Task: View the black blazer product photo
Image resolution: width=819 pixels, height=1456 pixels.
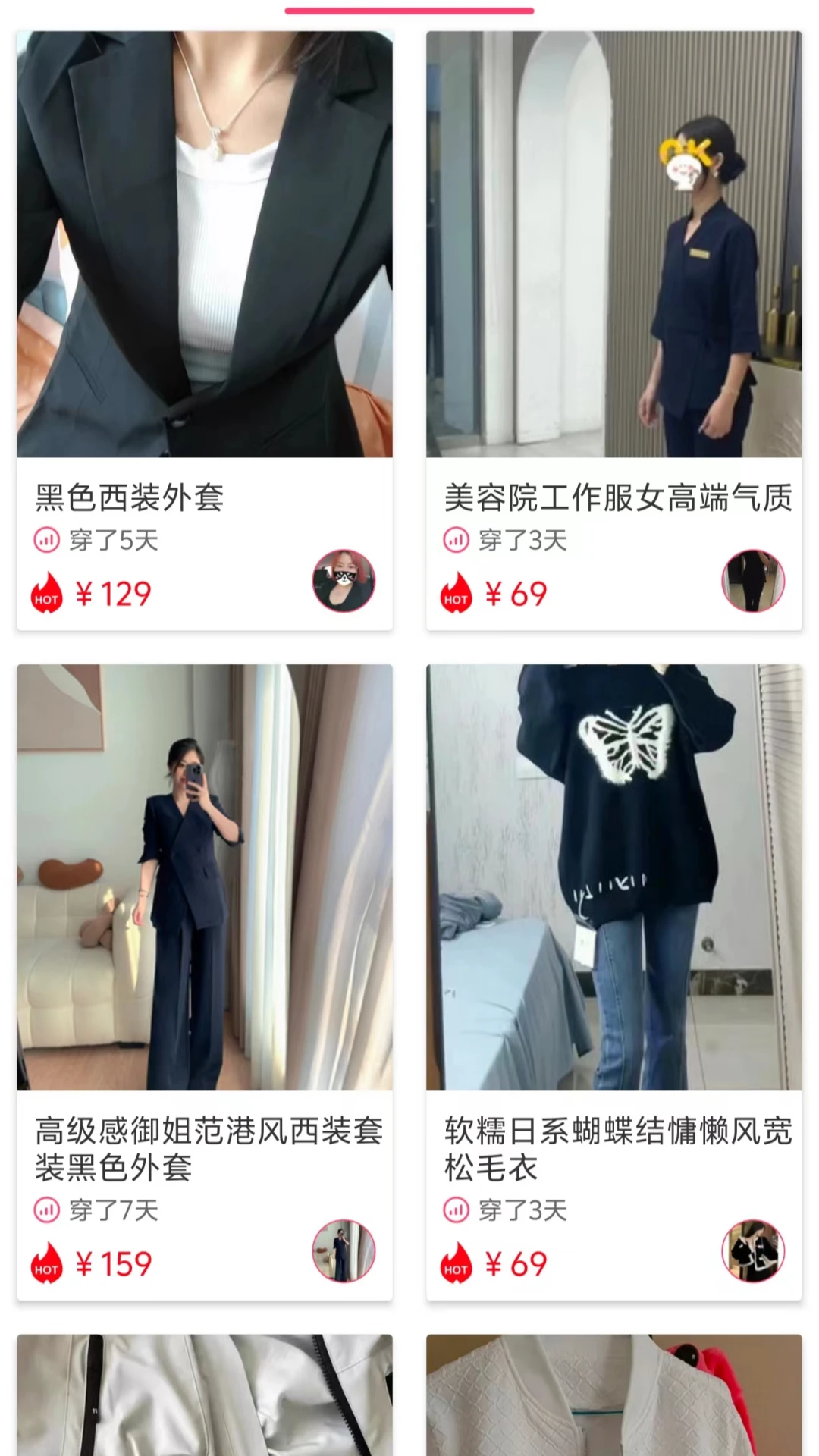Action: [205, 243]
